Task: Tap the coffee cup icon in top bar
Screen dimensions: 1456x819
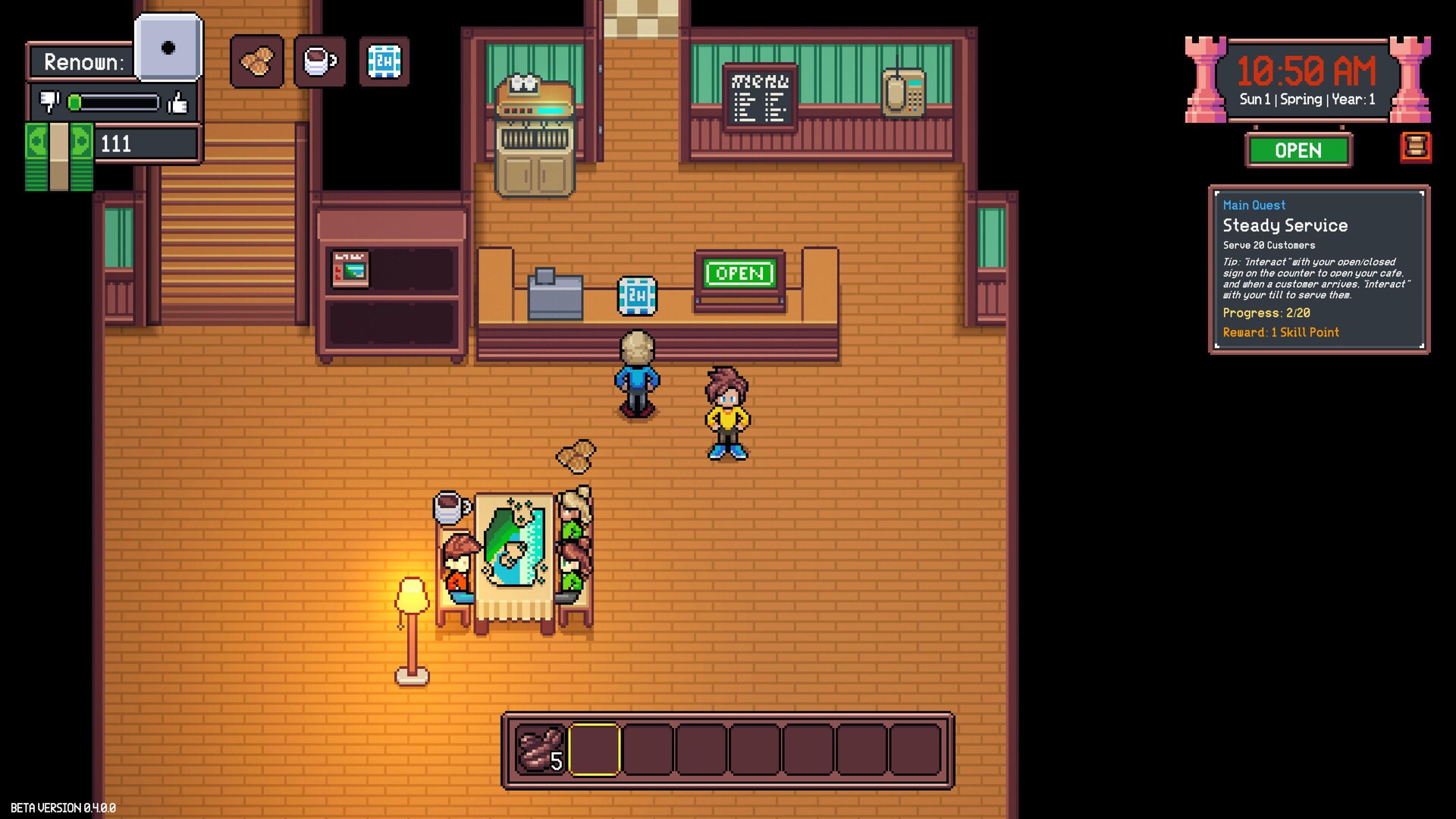Action: (x=319, y=61)
